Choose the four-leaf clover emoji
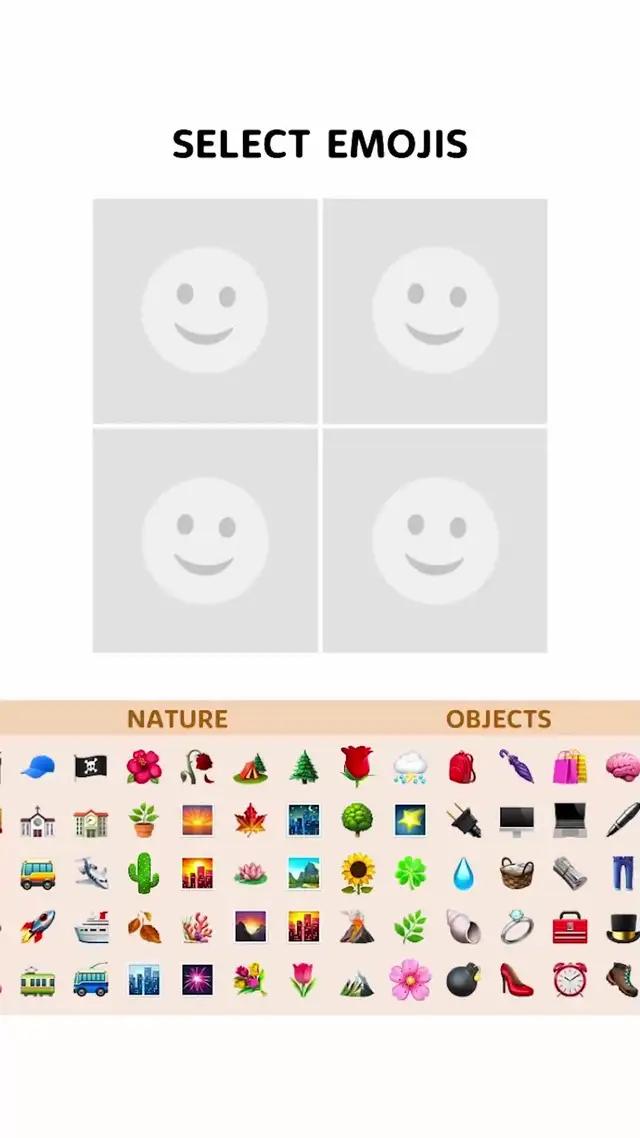 click(410, 873)
